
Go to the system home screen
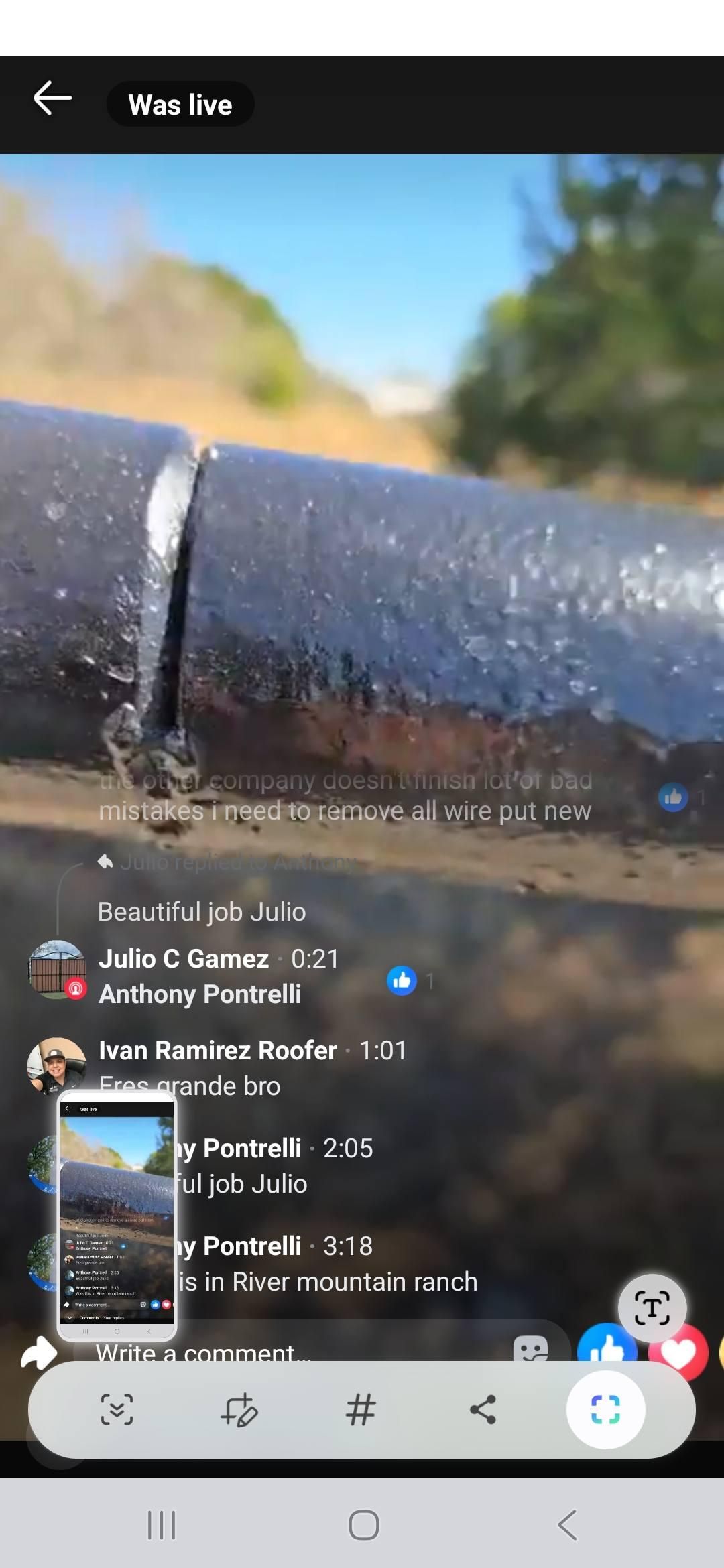point(363,1525)
